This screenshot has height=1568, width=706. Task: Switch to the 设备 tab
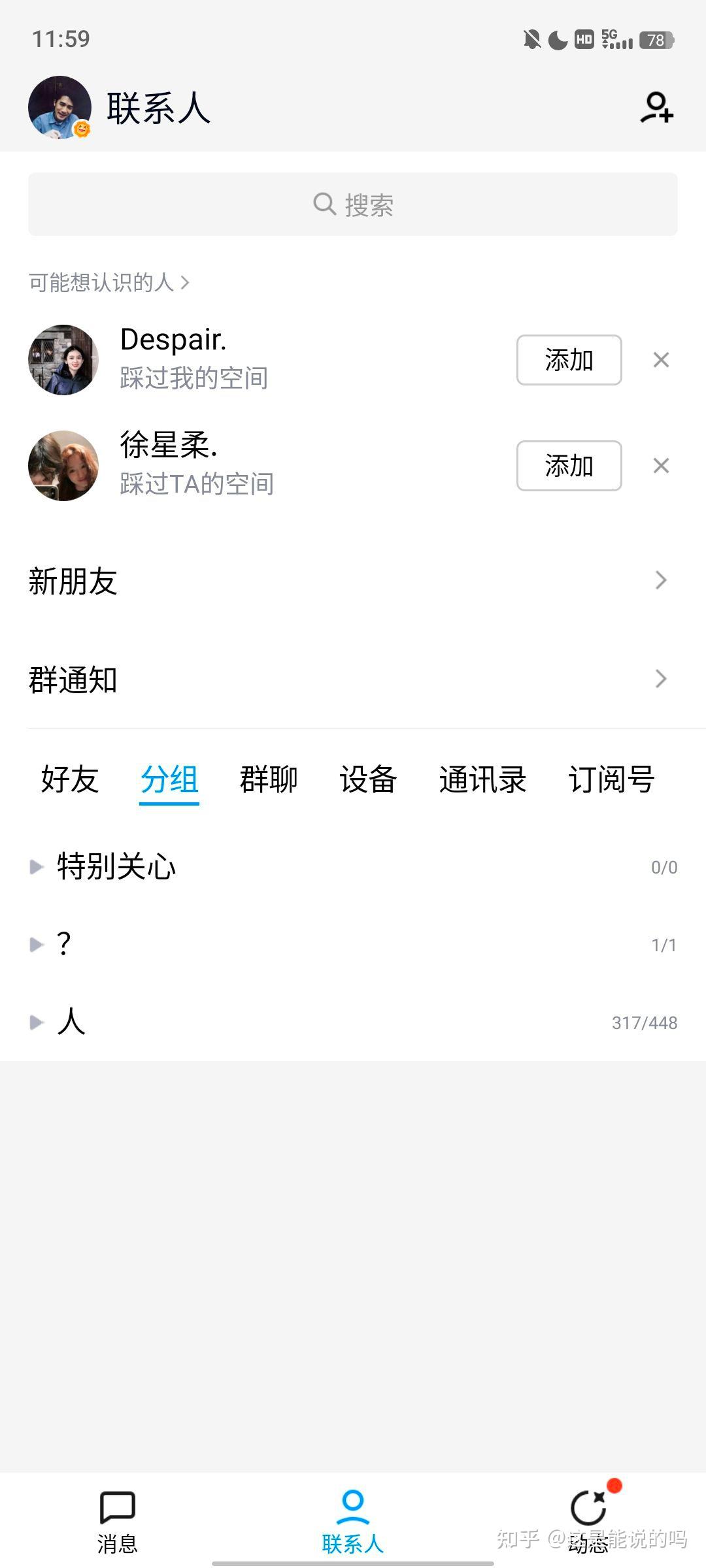pos(368,779)
